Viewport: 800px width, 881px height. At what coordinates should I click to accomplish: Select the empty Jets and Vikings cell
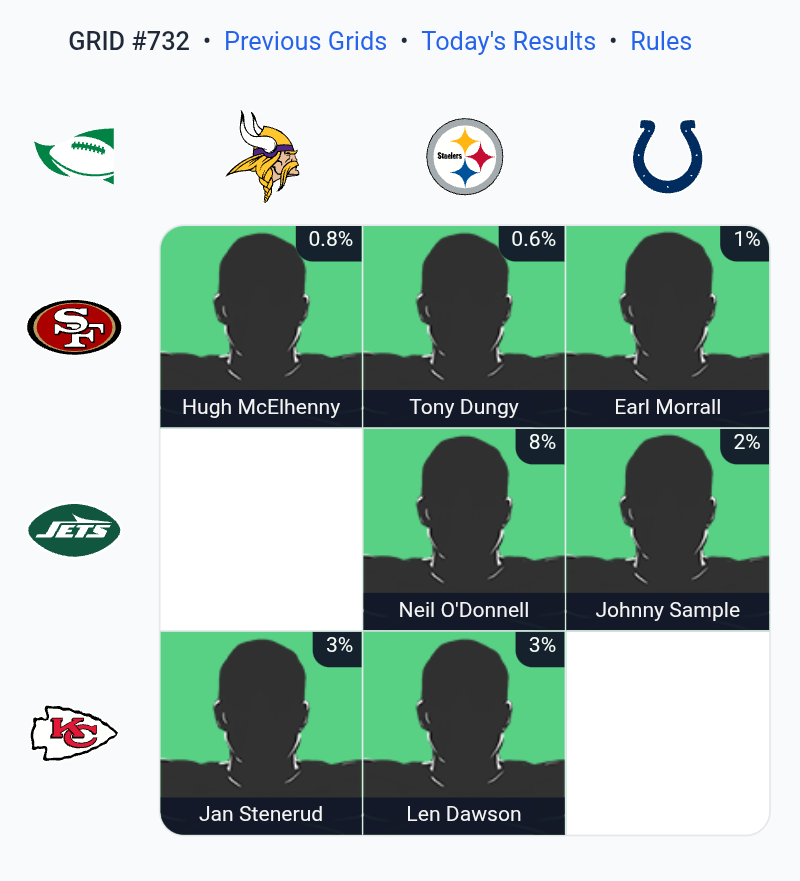tap(261, 530)
